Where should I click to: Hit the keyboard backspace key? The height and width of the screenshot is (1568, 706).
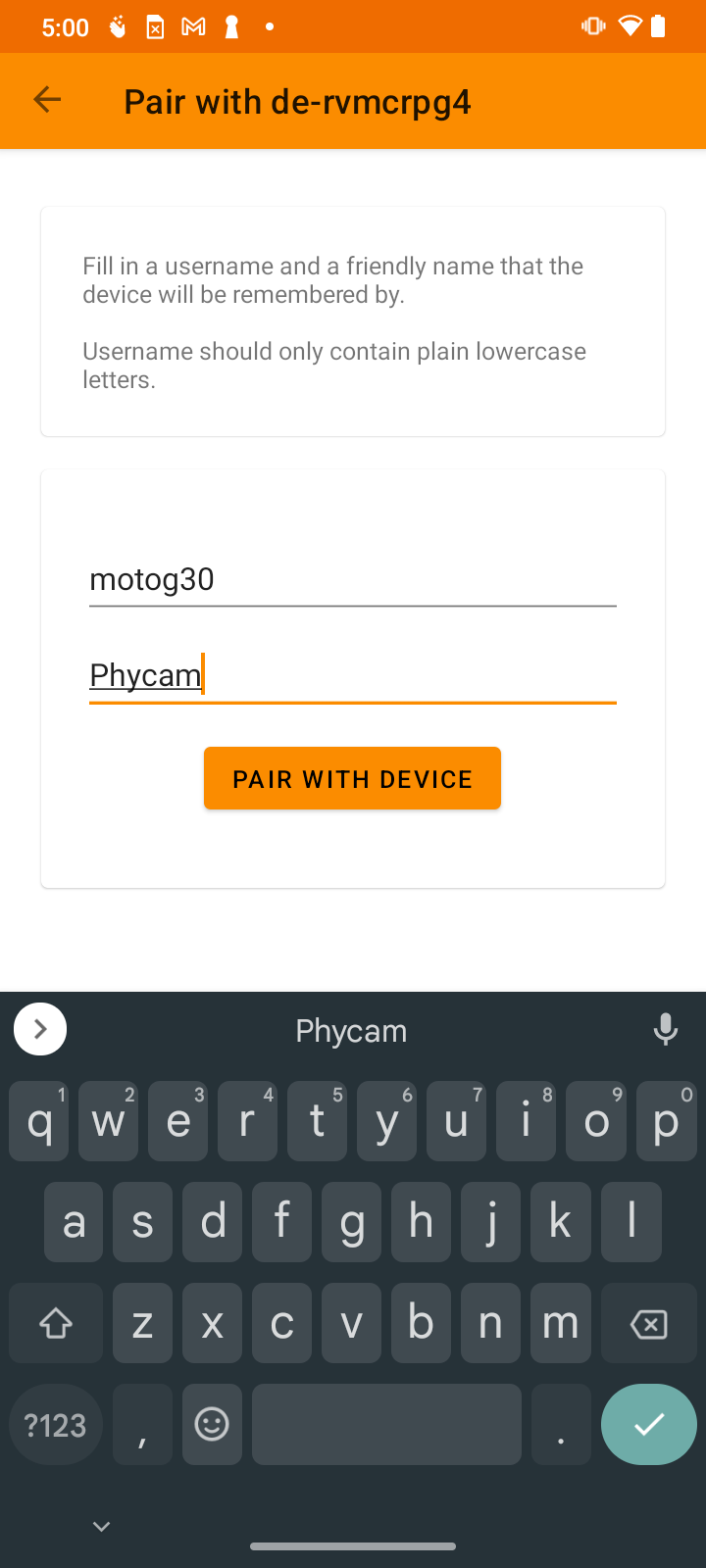click(x=648, y=1325)
